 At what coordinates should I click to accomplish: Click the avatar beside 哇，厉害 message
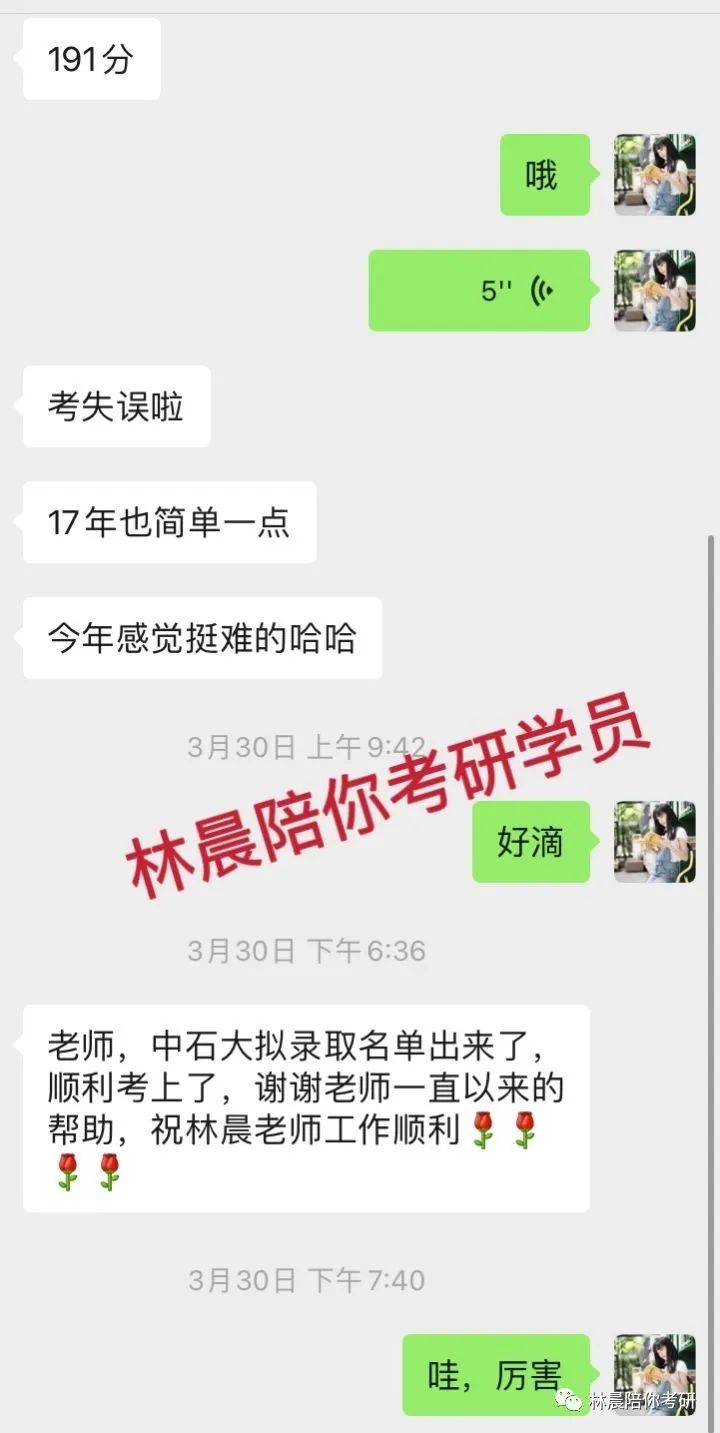[655, 1375]
